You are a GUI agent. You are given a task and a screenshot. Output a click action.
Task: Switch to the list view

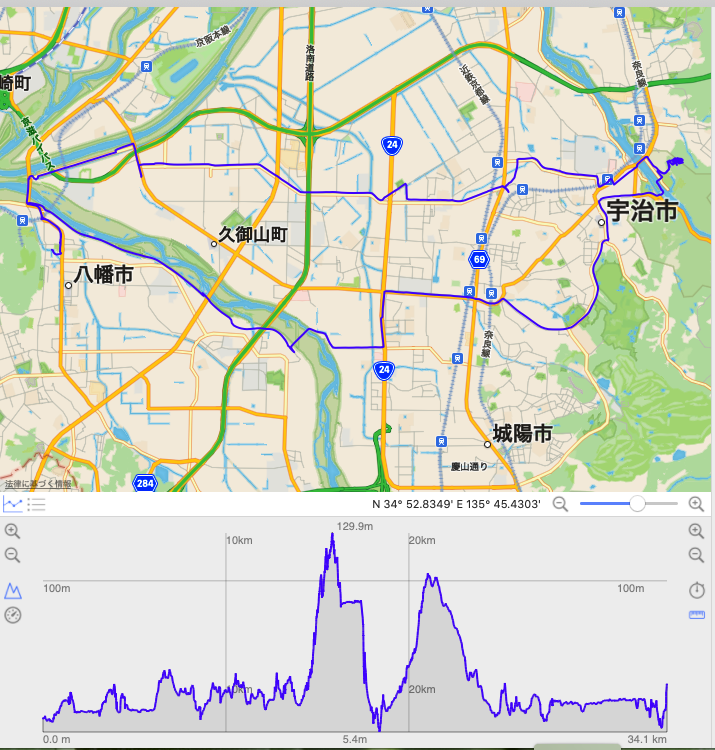[x=37, y=504]
